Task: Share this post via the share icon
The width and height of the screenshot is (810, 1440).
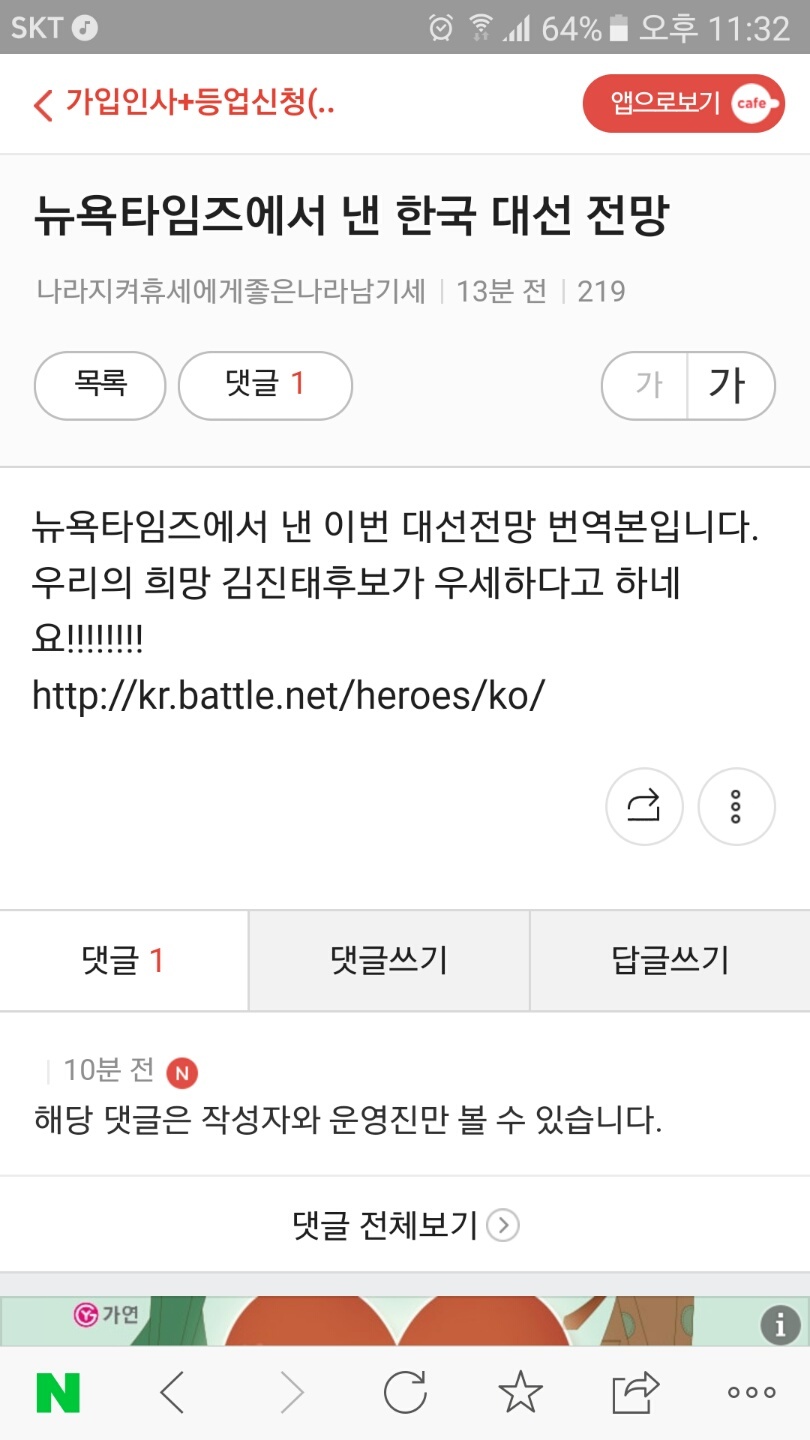Action: 644,806
